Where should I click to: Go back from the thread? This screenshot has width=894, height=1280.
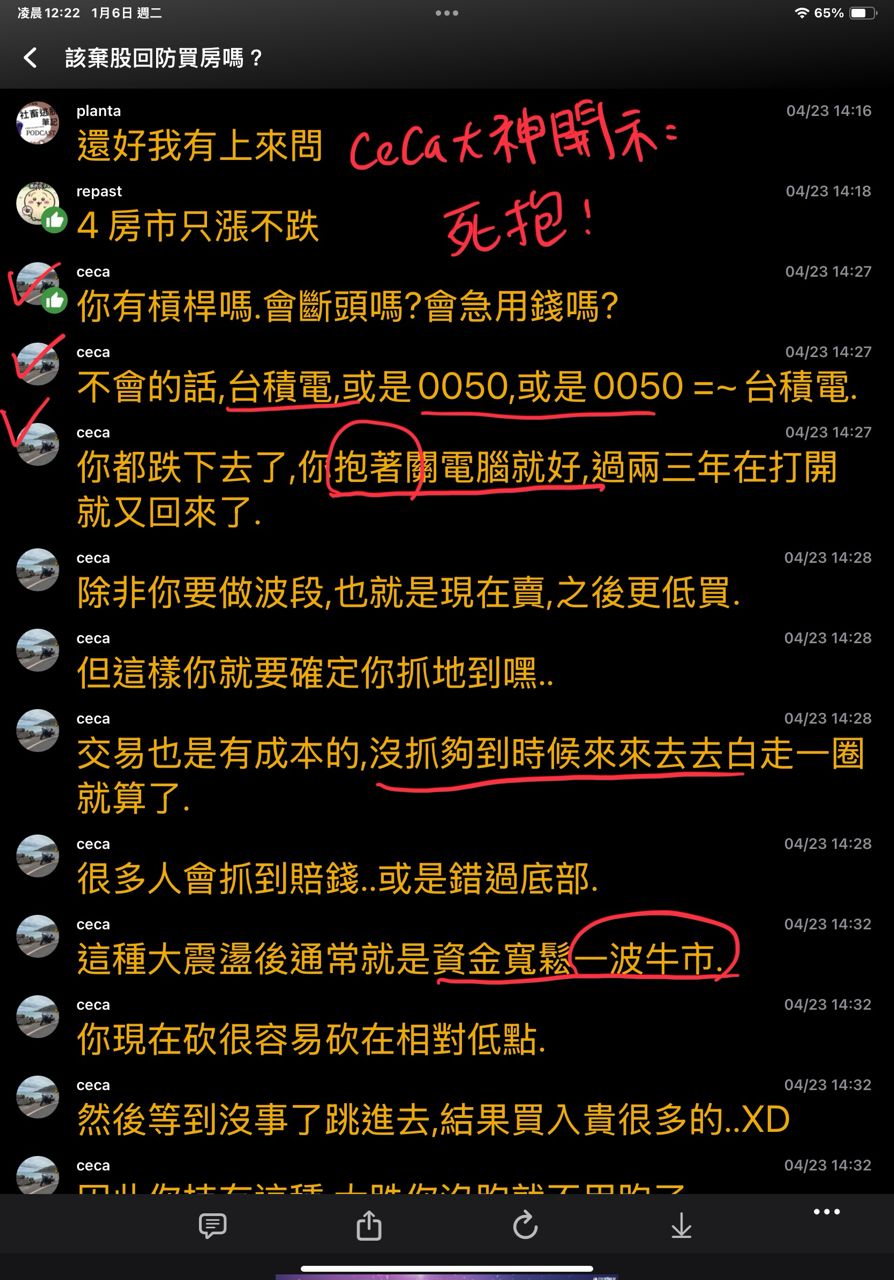point(31,58)
